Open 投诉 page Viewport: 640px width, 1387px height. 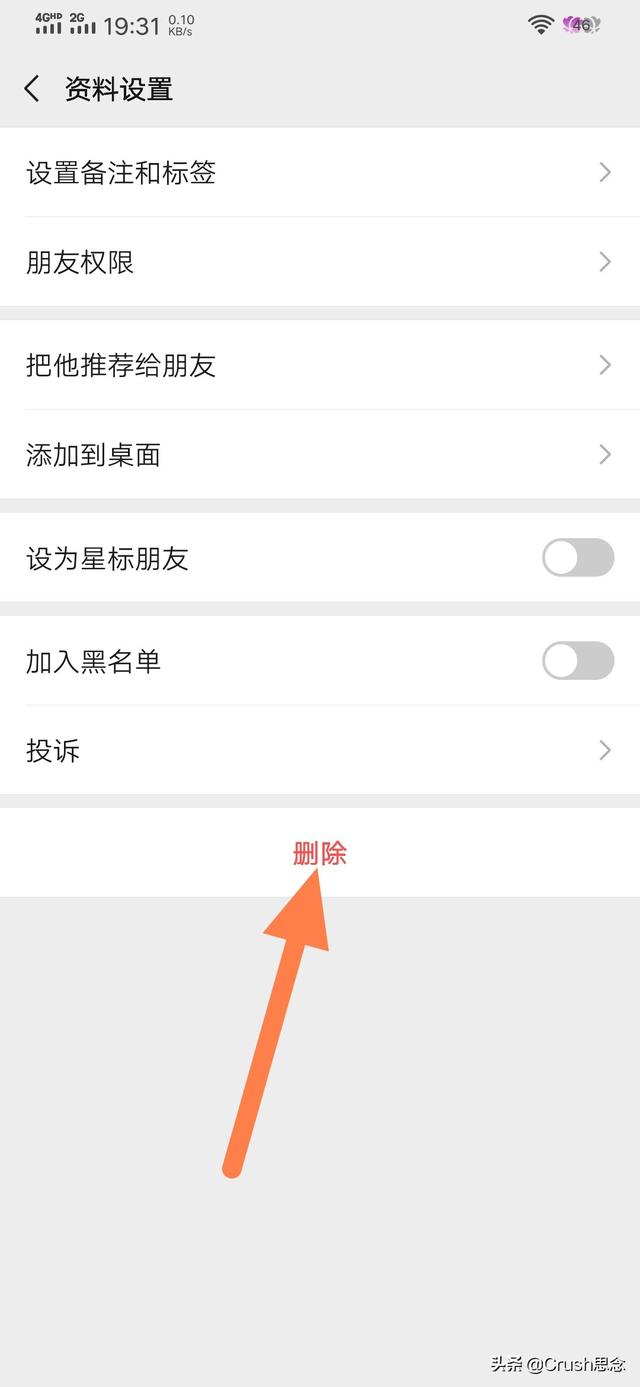320,750
